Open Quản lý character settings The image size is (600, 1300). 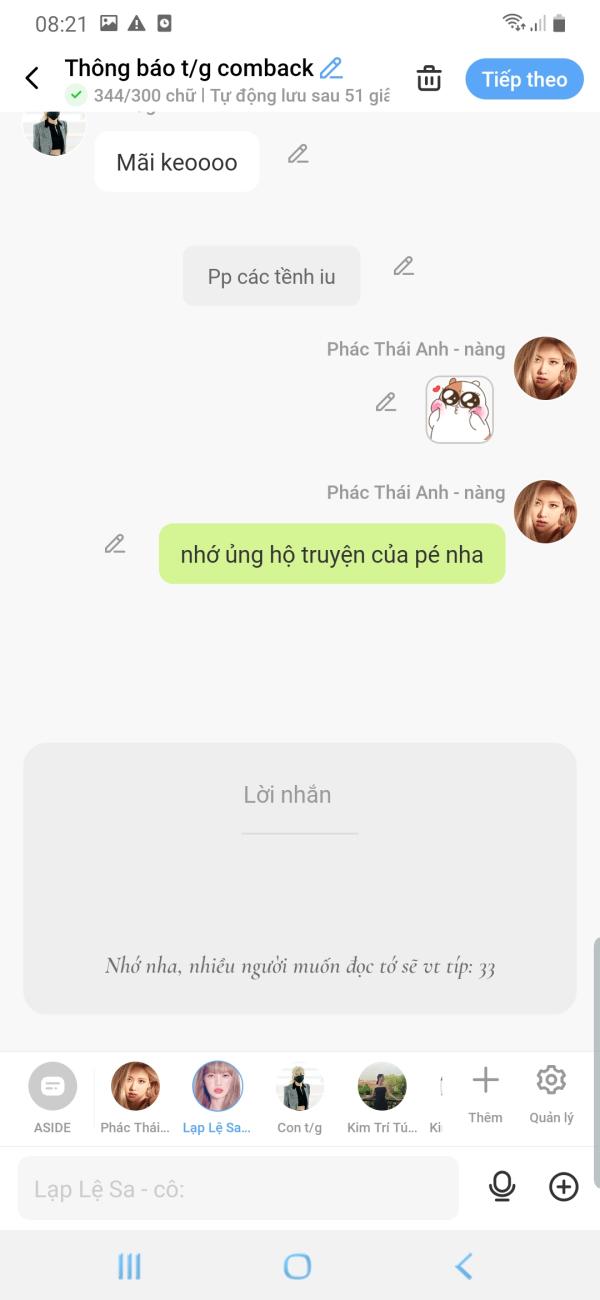551,1093
